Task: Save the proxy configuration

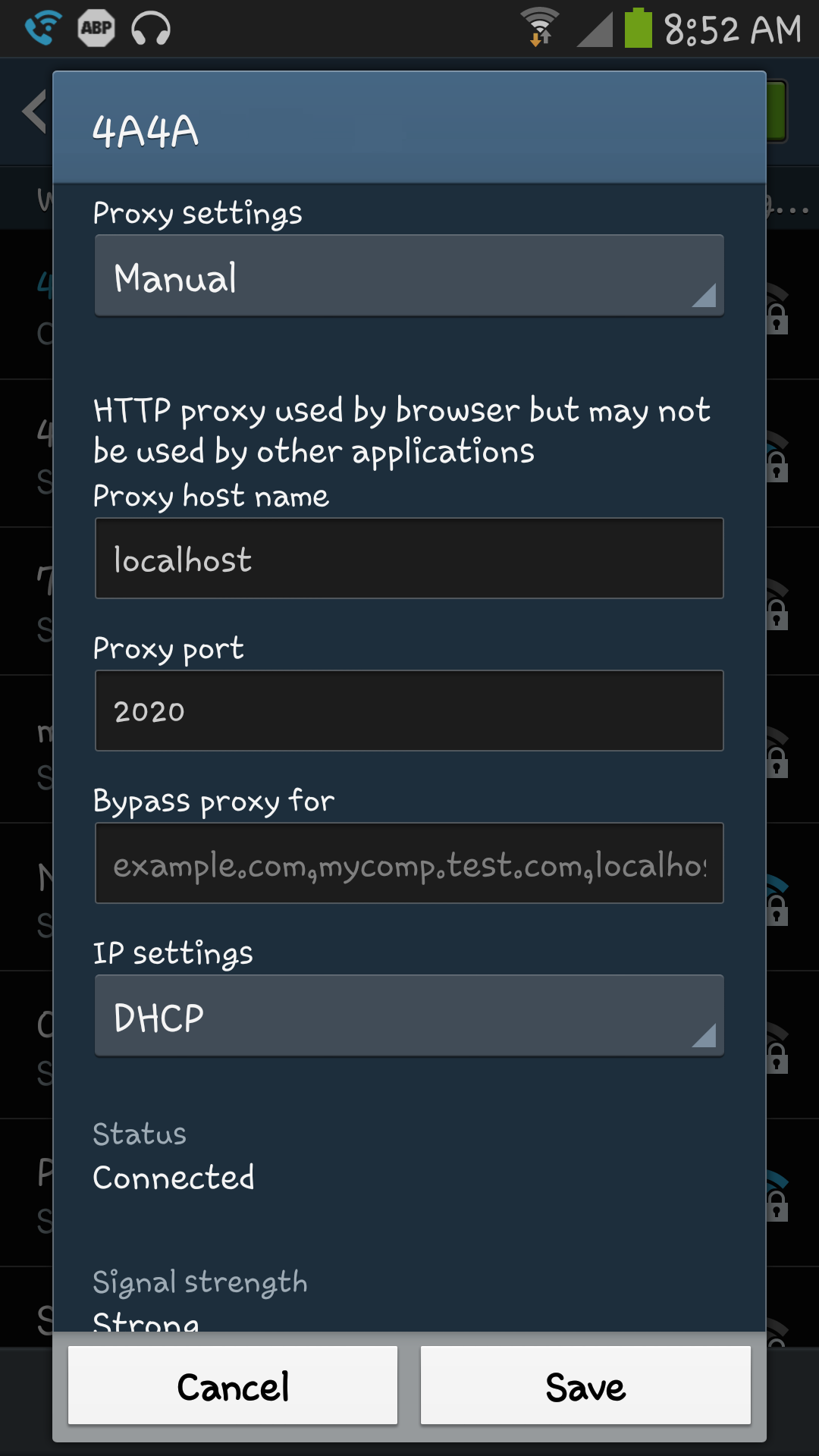Action: pos(585,1385)
